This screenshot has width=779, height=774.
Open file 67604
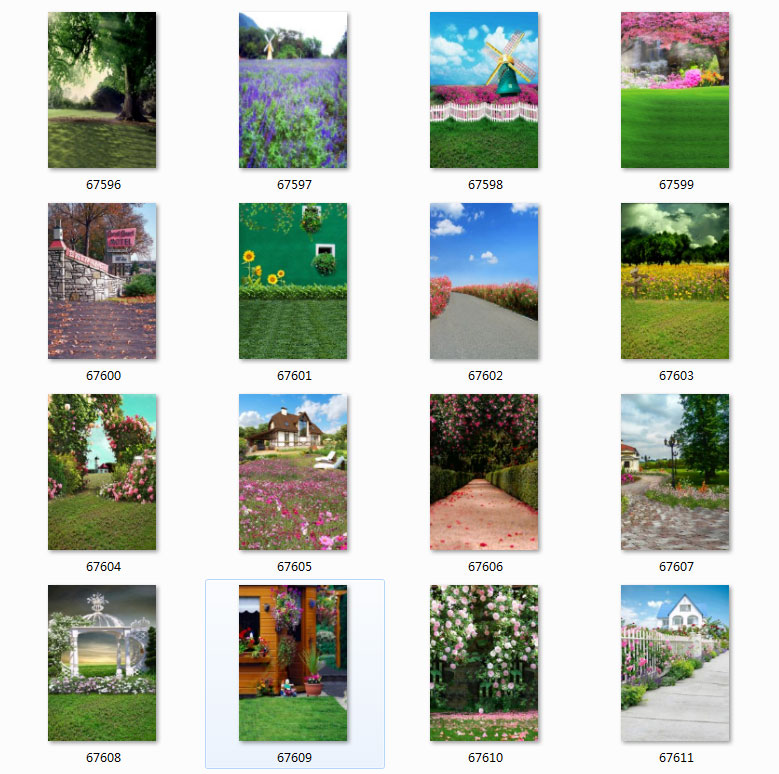pos(102,472)
